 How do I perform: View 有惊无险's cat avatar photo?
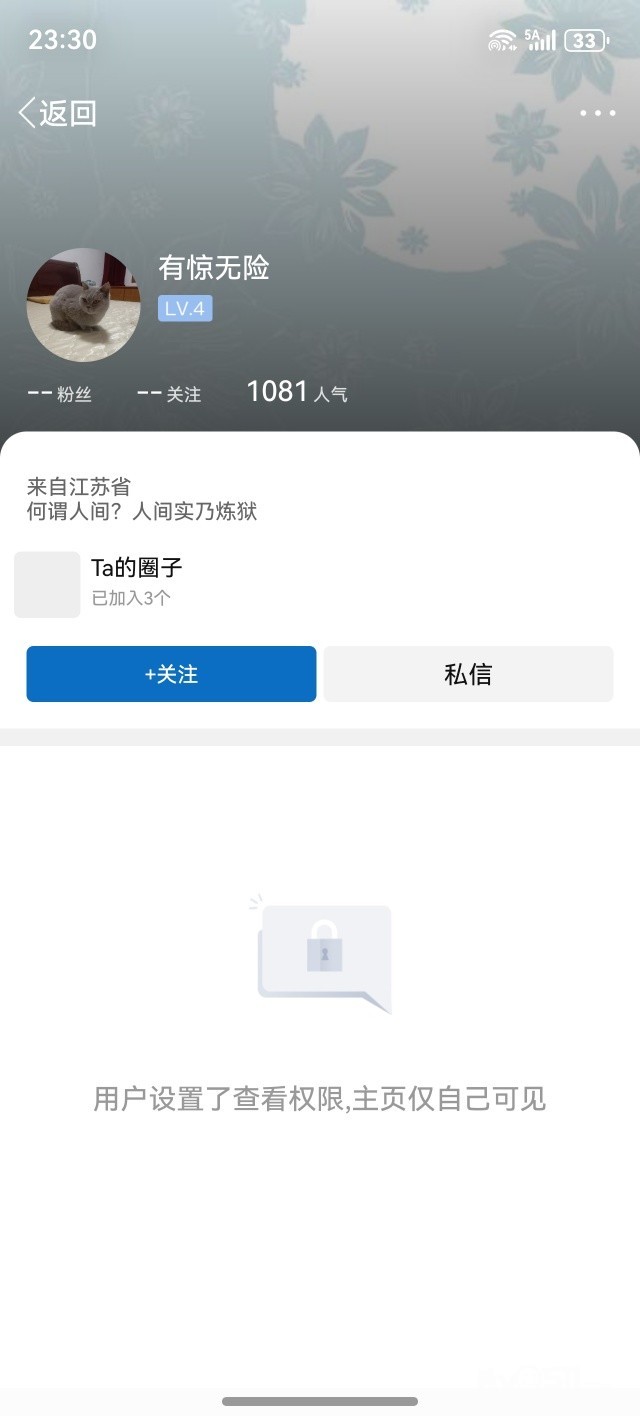point(83,305)
